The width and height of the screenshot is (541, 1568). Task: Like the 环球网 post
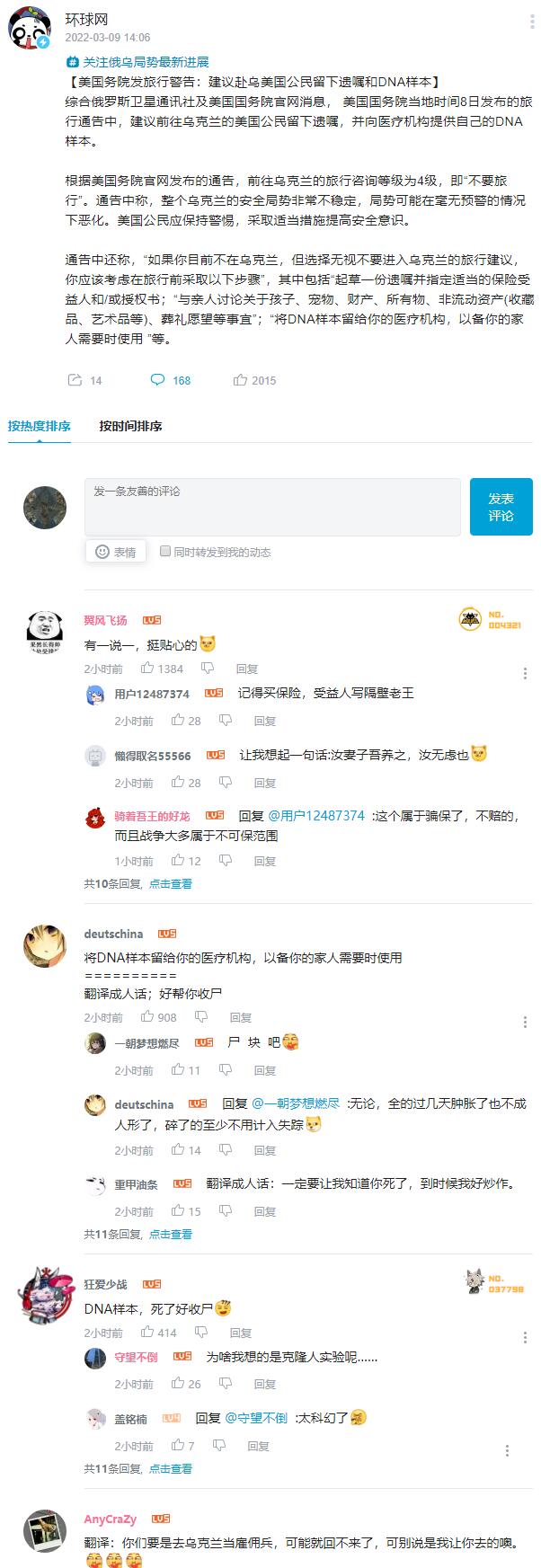[x=254, y=380]
